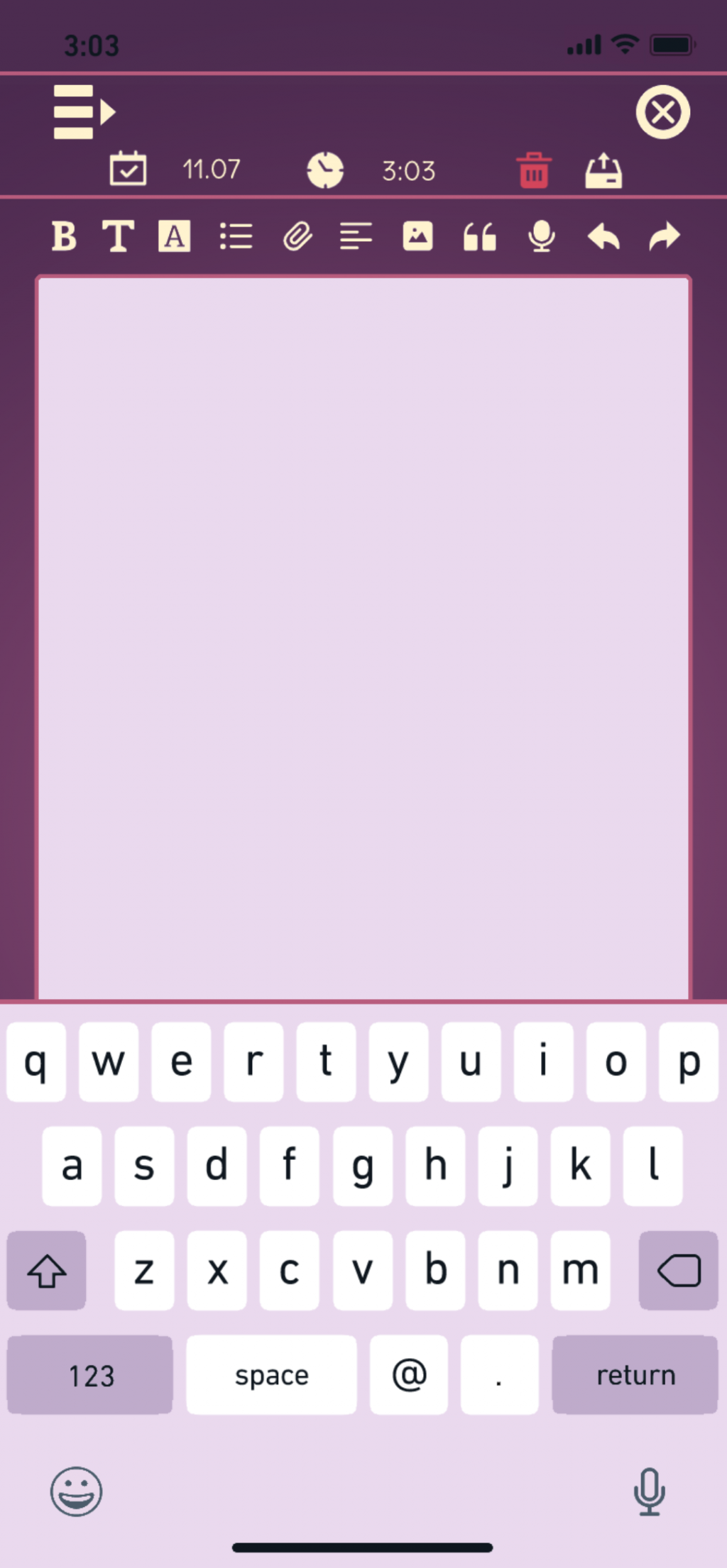Apply bold formatting

tap(64, 236)
